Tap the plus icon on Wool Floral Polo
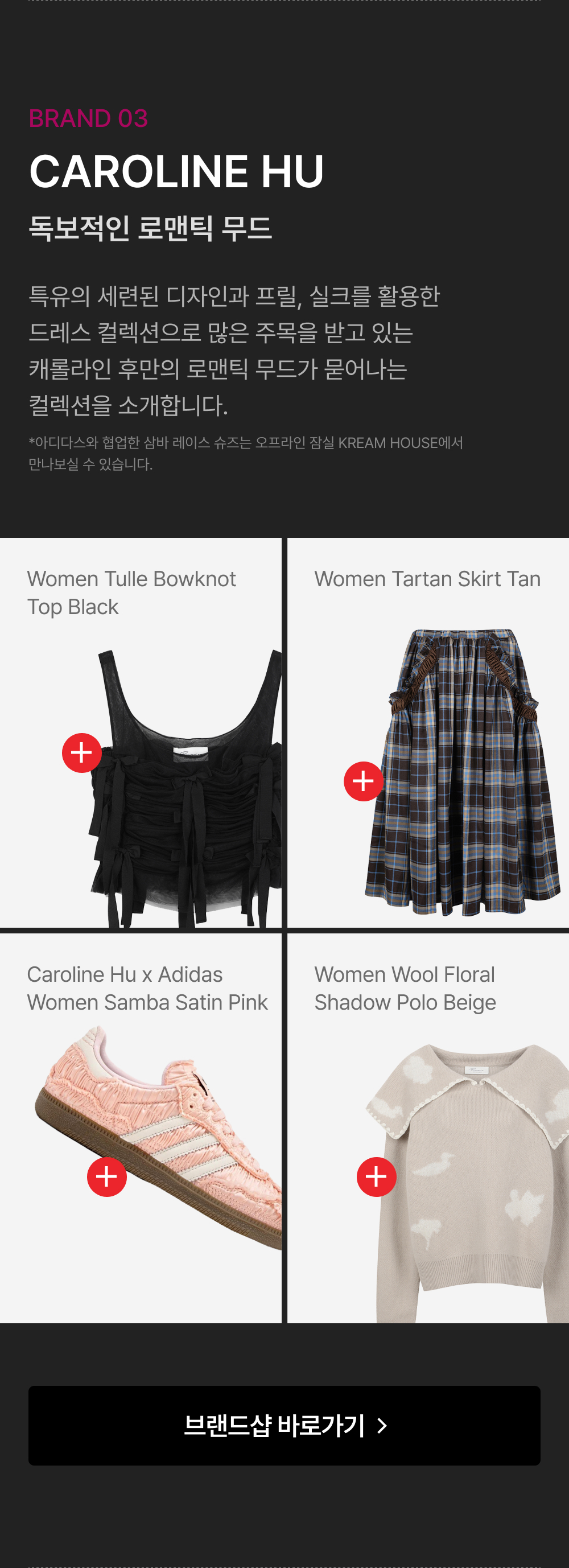 (376, 1176)
